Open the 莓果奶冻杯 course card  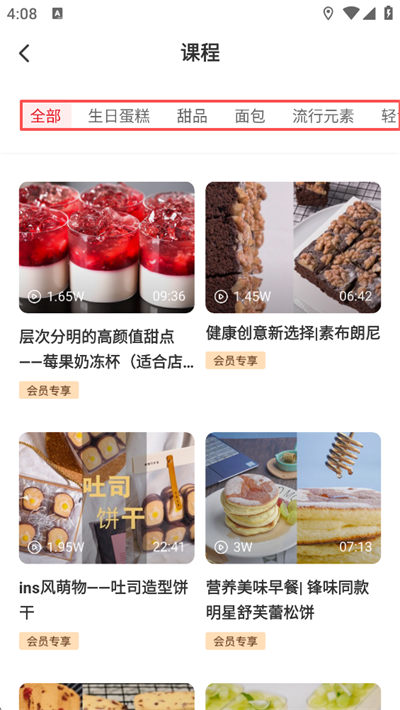click(106, 290)
